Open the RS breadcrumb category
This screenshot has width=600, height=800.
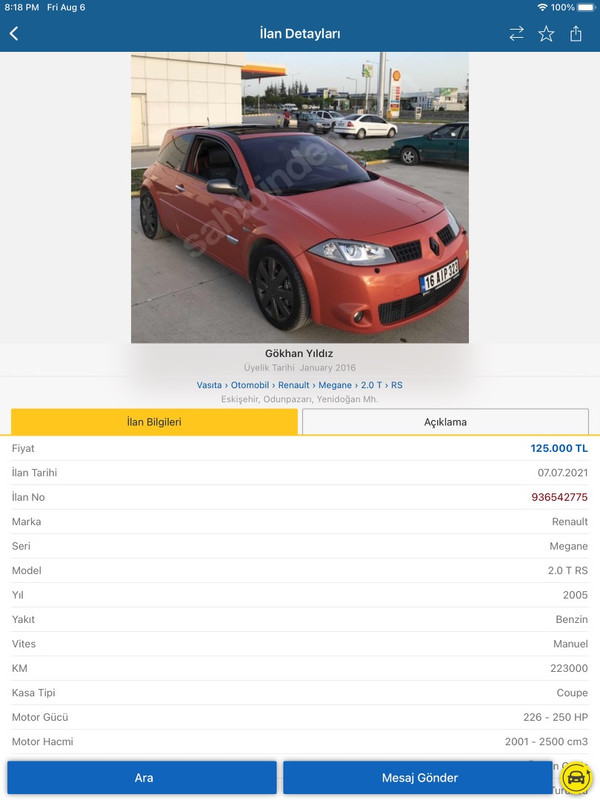pyautogui.click(x=397, y=385)
